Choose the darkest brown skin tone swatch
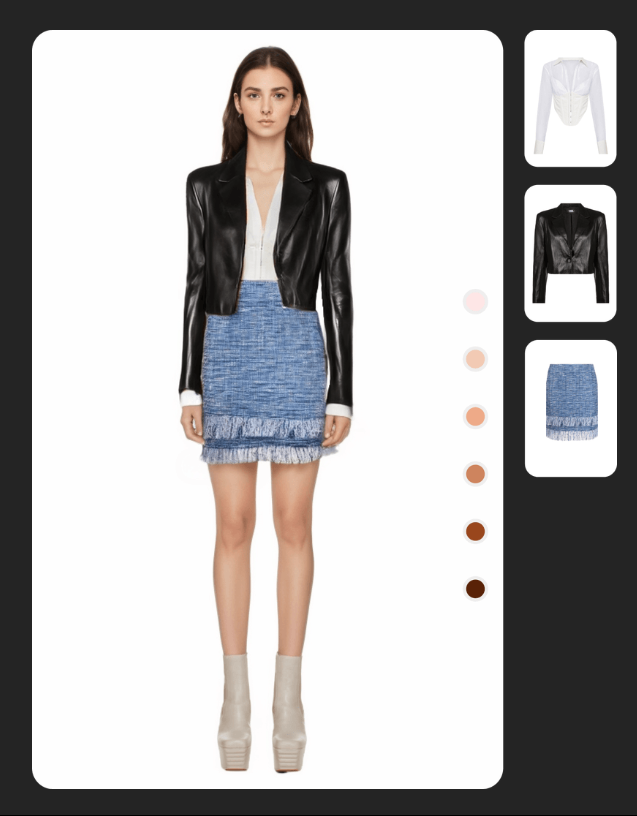Viewport: 637px width, 816px height. point(475,589)
